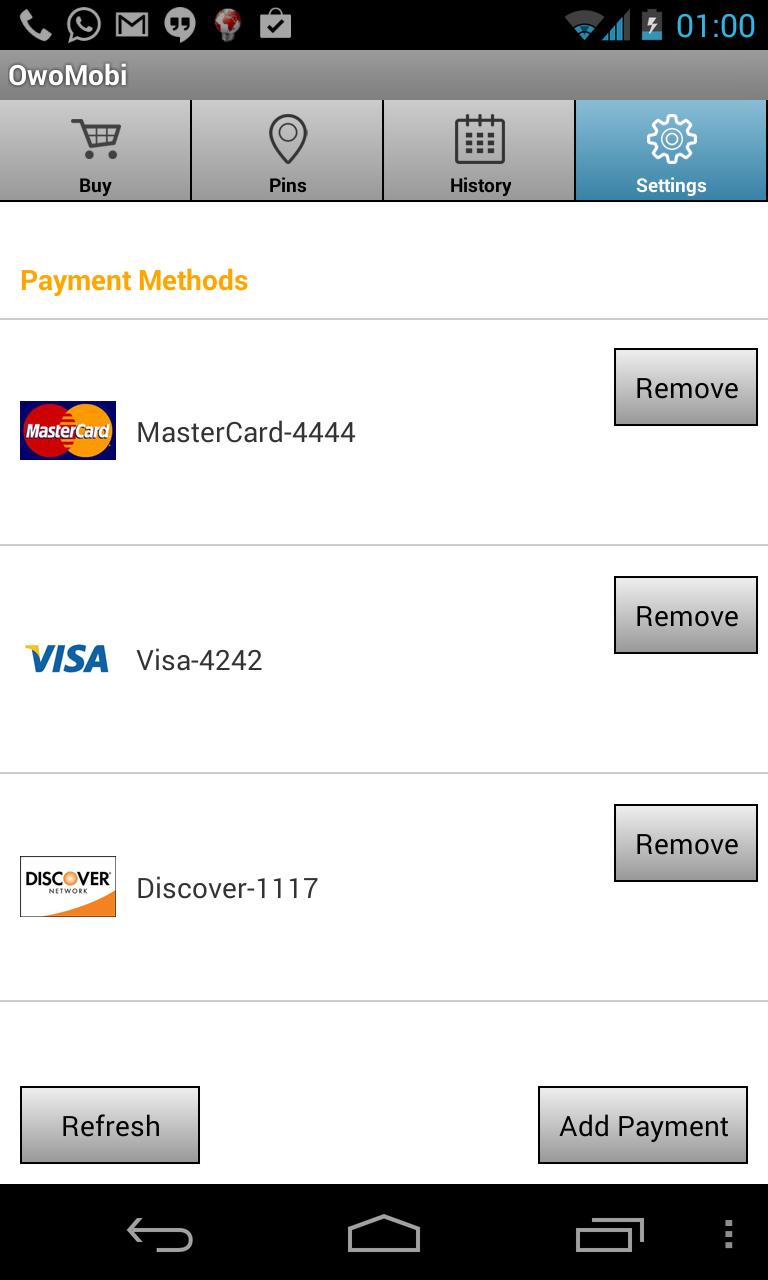Add a new payment method

[x=643, y=1126]
